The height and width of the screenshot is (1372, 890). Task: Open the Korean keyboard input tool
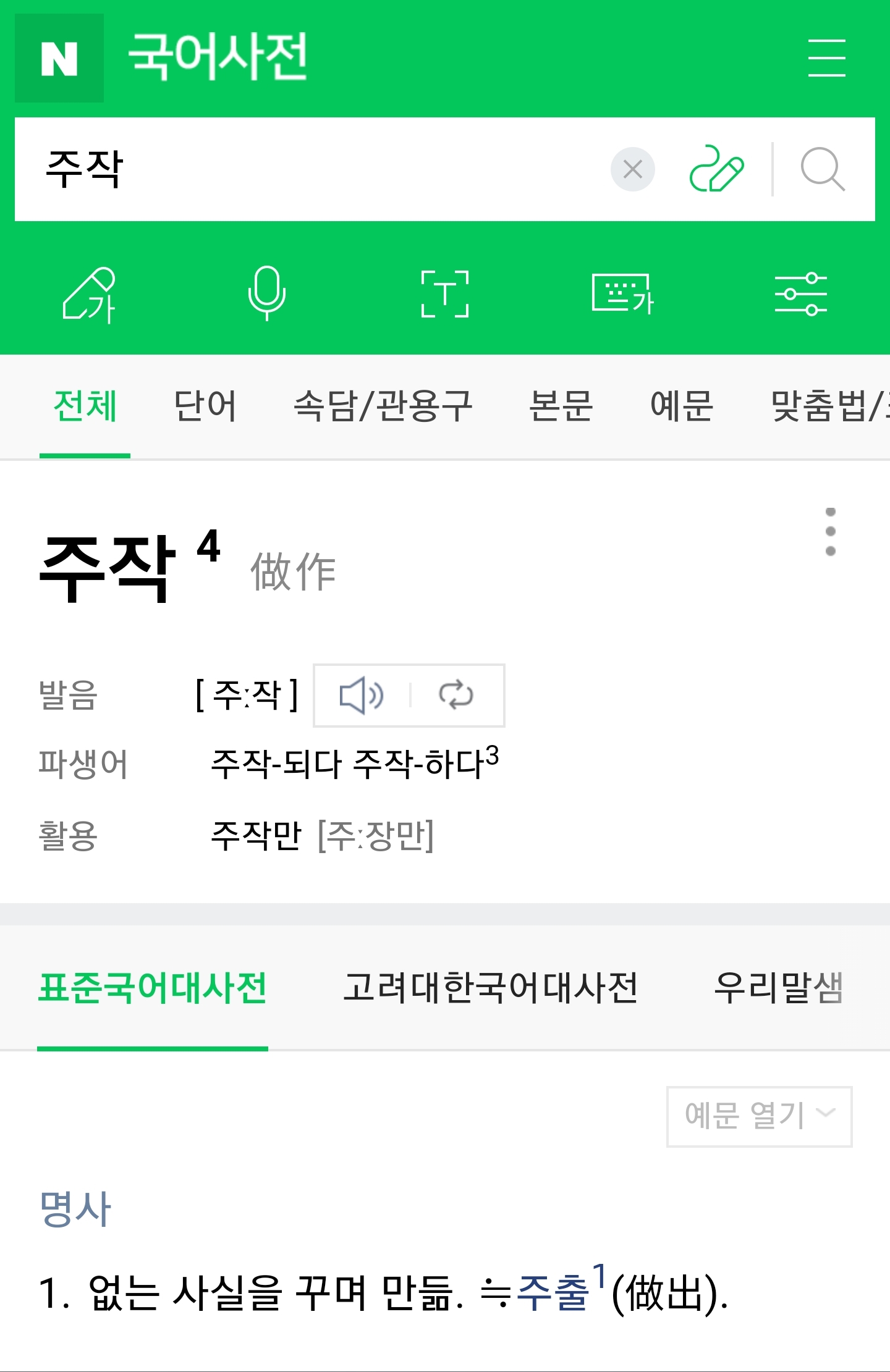[622, 294]
